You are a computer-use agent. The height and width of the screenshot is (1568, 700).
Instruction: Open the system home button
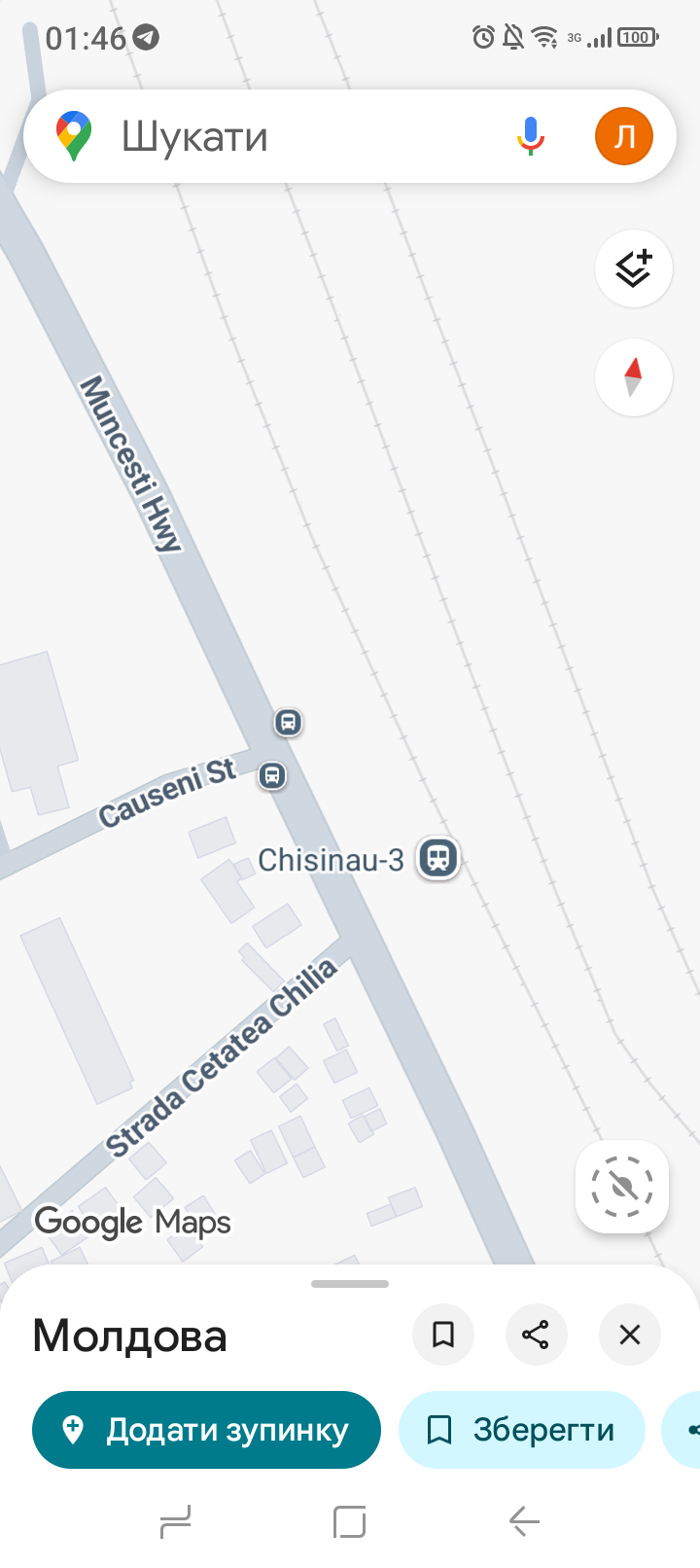pos(350,1521)
